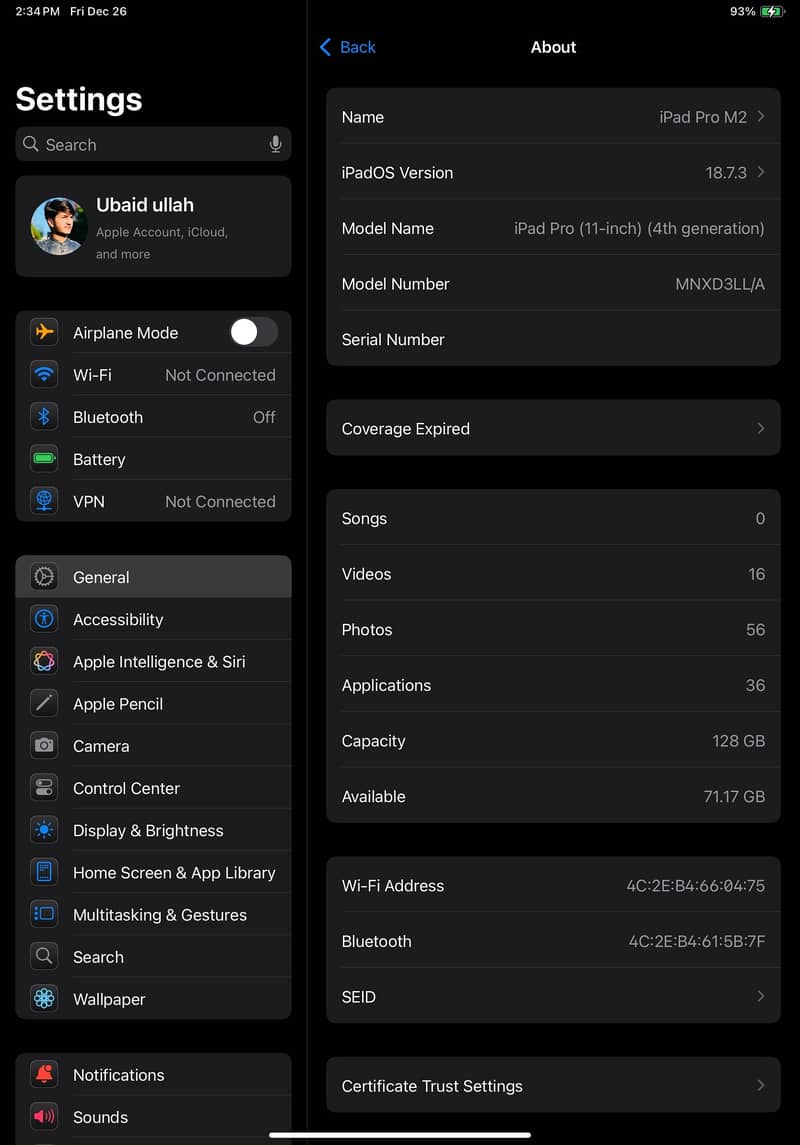The image size is (800, 1145).
Task: Select the Apple Pencil settings icon
Action: click(x=43, y=703)
